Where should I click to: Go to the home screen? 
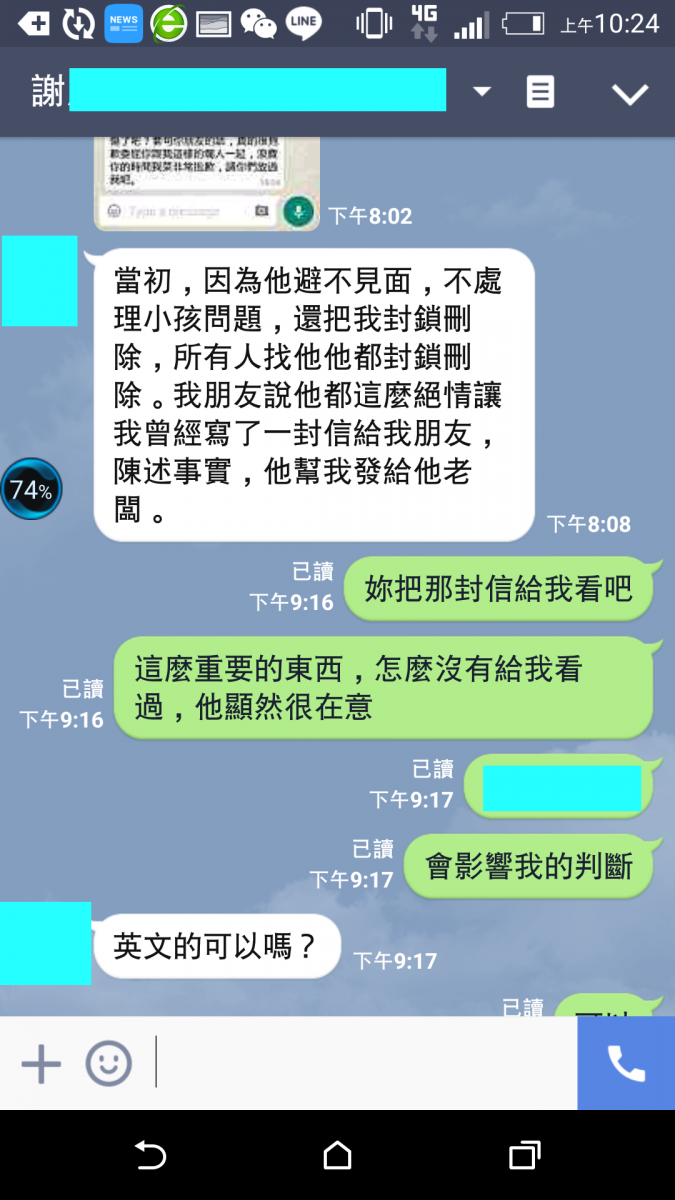(337, 1156)
